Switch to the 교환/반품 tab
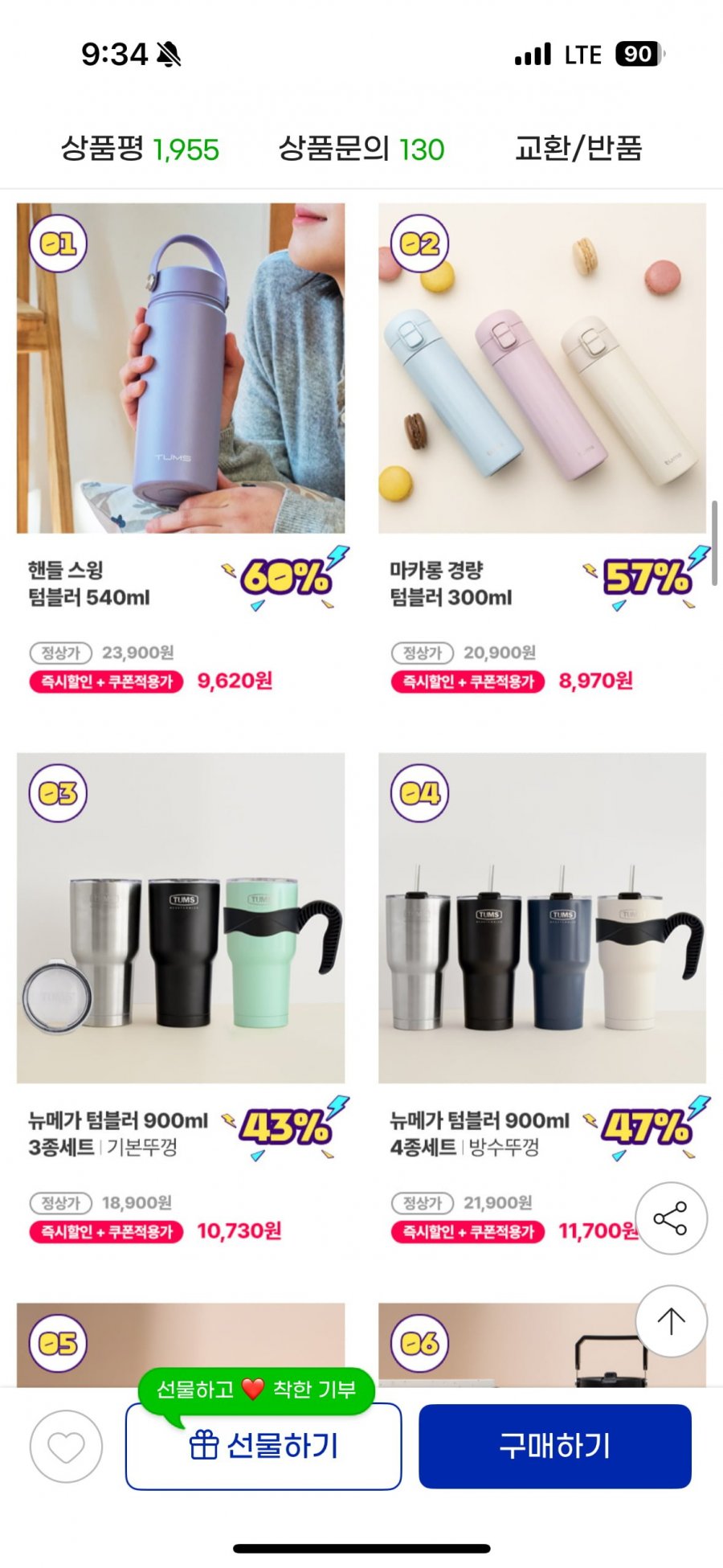 pos(578,149)
